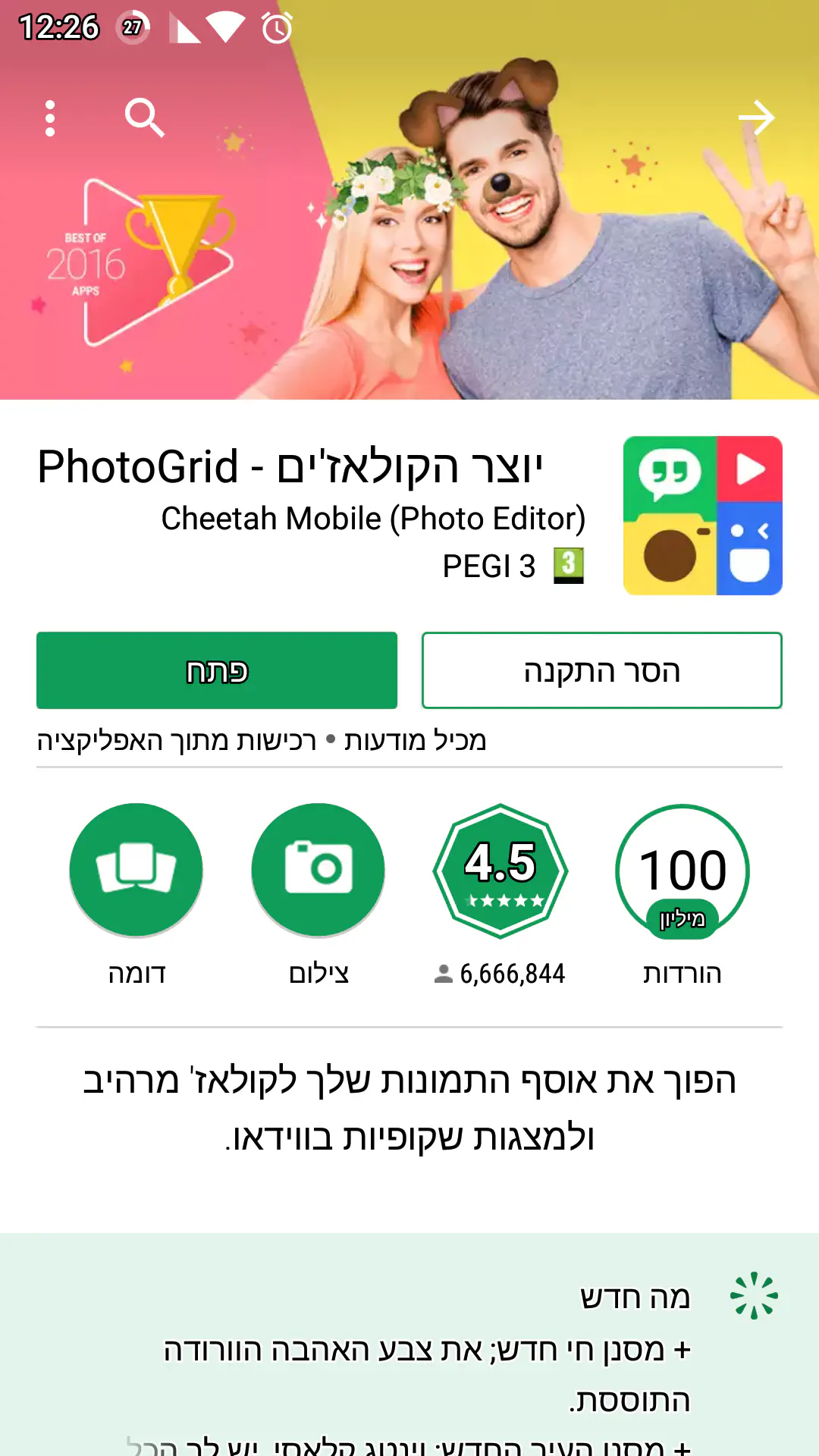View similar apps (דומה)
This screenshot has width=819, height=1456.
pos(136,870)
